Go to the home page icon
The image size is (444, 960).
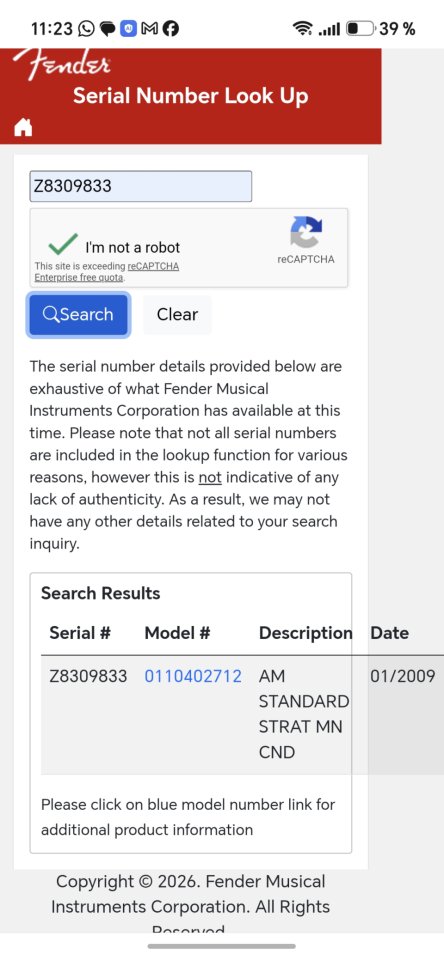[23, 127]
